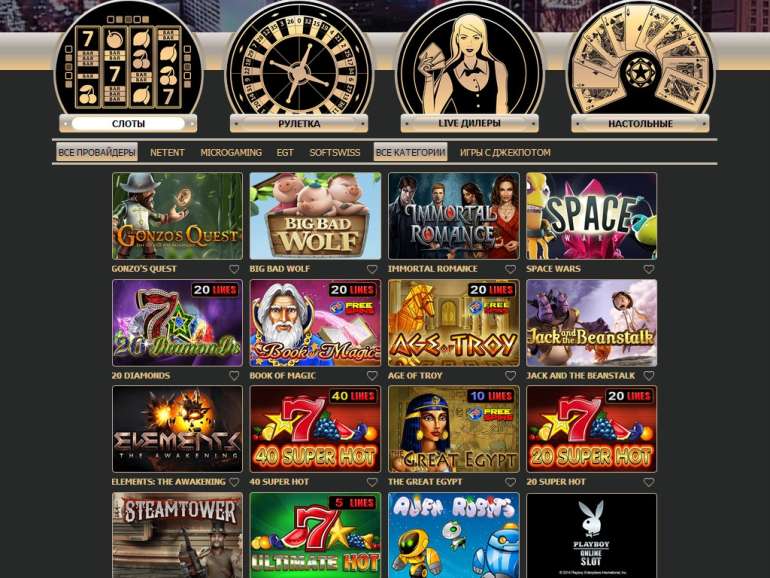
Task: Open the Book of Magic slot
Action: point(315,322)
